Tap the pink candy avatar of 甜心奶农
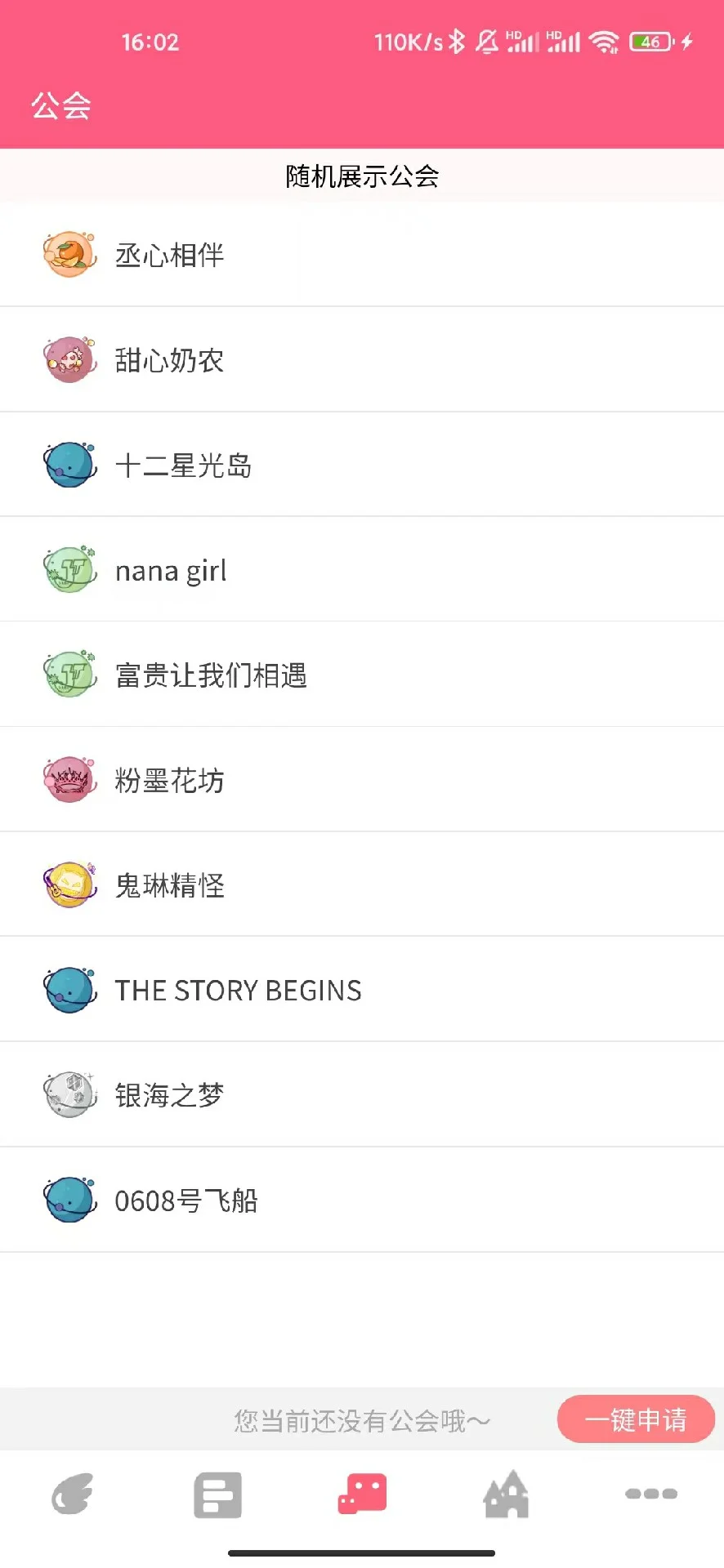 point(69,359)
